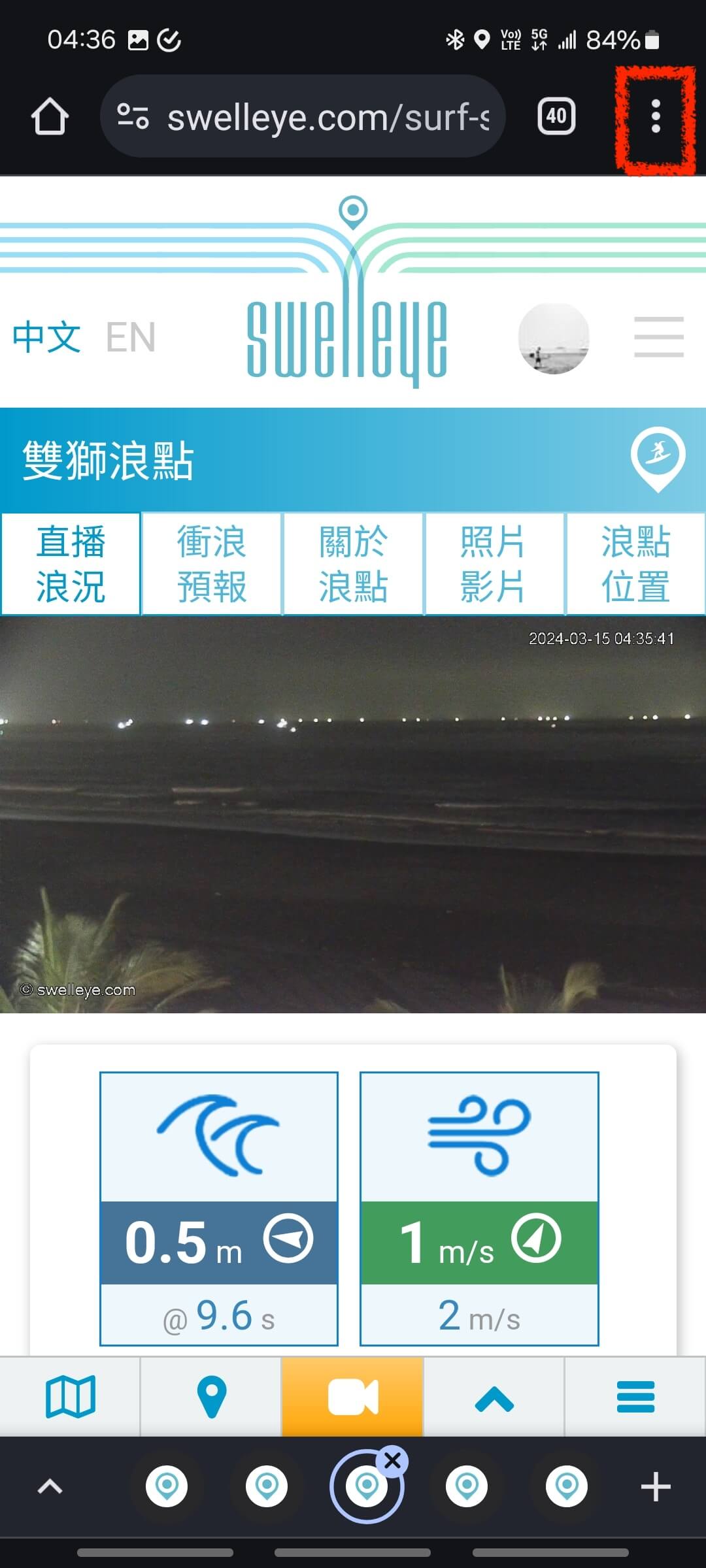Select the video camera button in the bottom bar
This screenshot has width=706, height=1568.
(353, 1397)
